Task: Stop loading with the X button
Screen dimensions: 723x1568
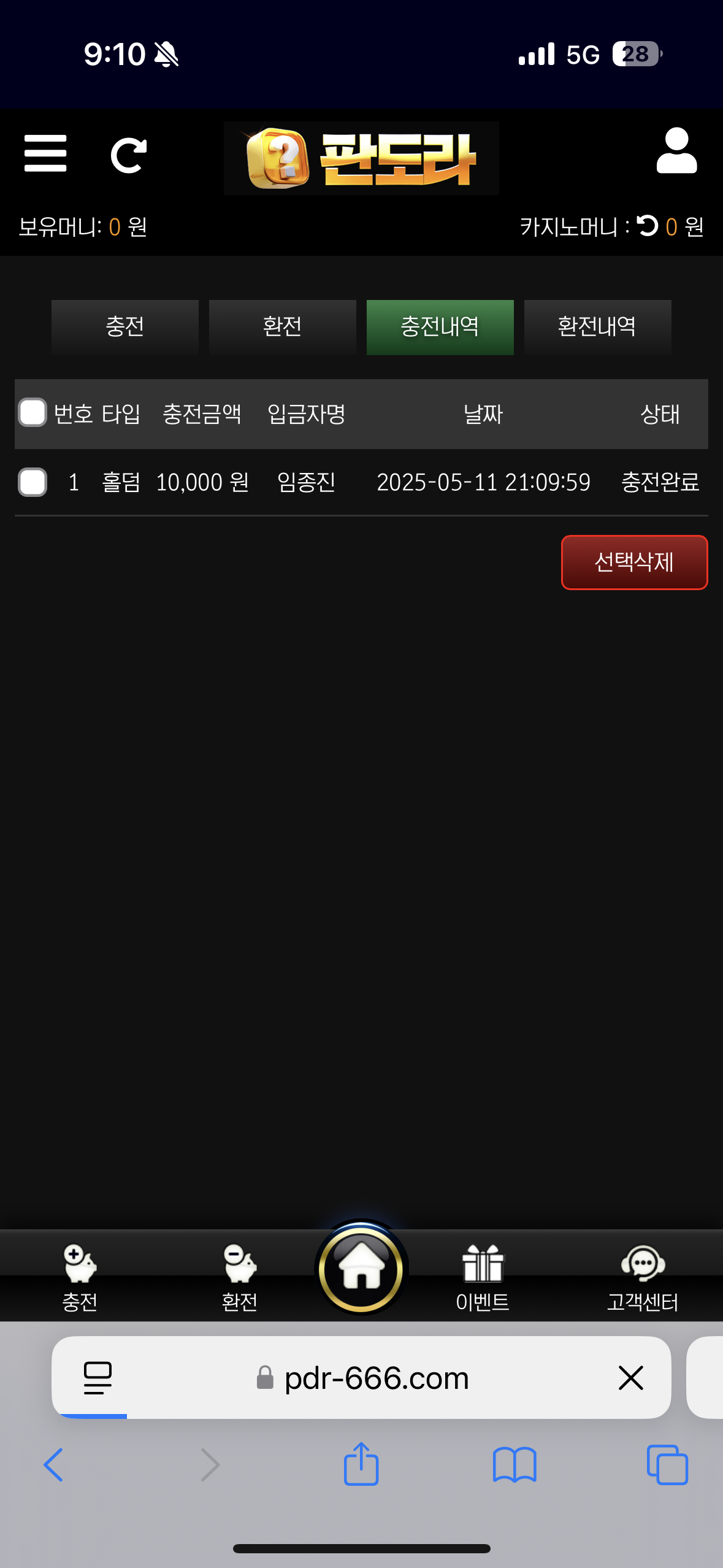Action: (x=630, y=1378)
